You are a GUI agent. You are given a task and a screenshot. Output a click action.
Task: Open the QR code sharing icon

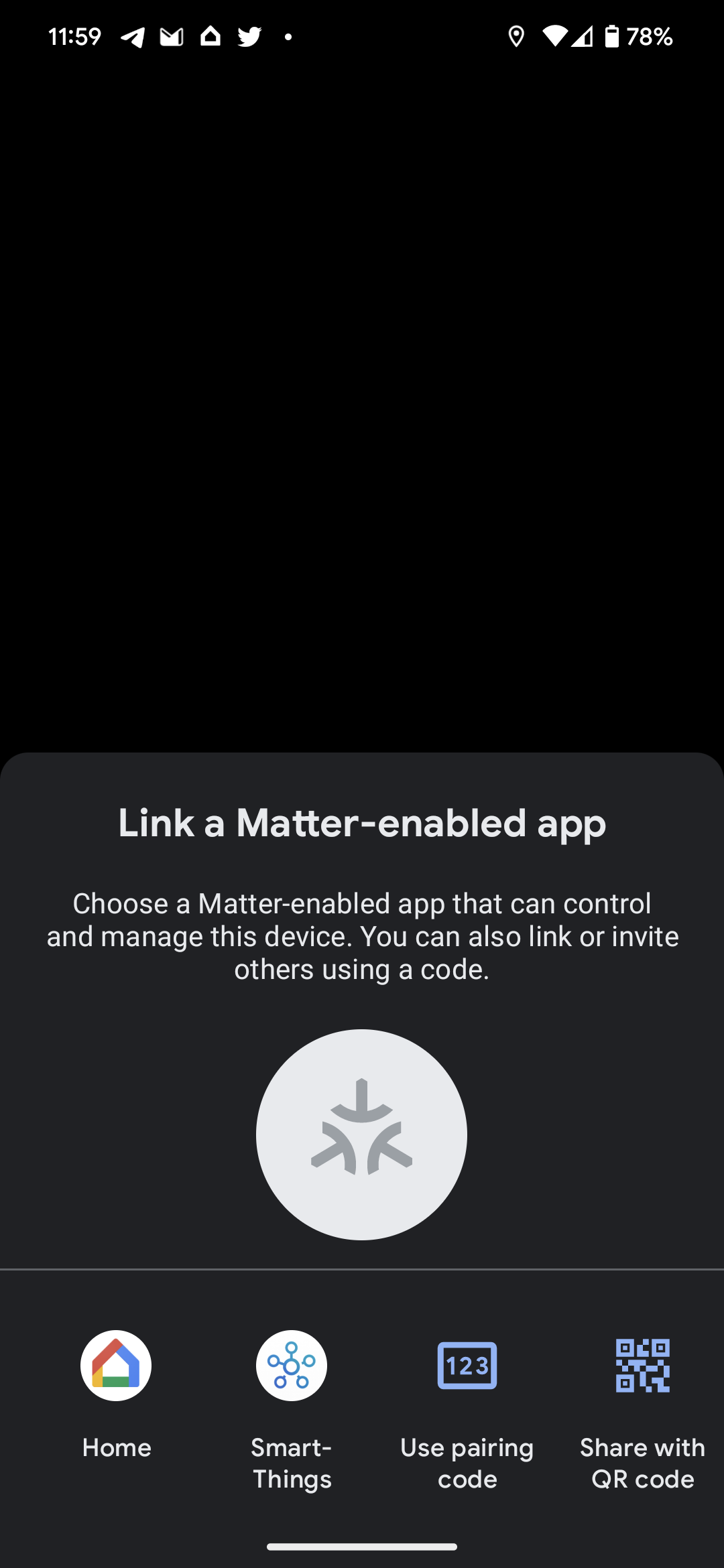click(x=642, y=1366)
